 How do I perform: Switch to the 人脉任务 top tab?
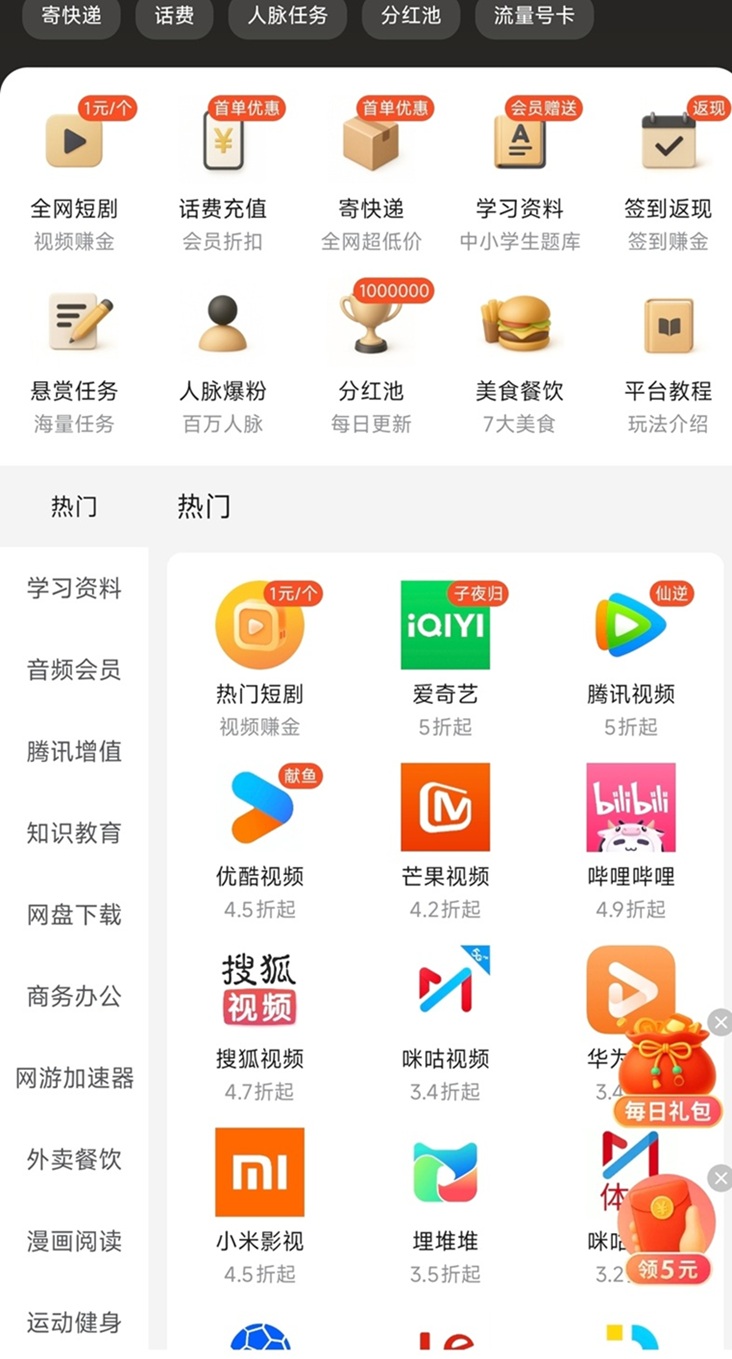click(287, 17)
